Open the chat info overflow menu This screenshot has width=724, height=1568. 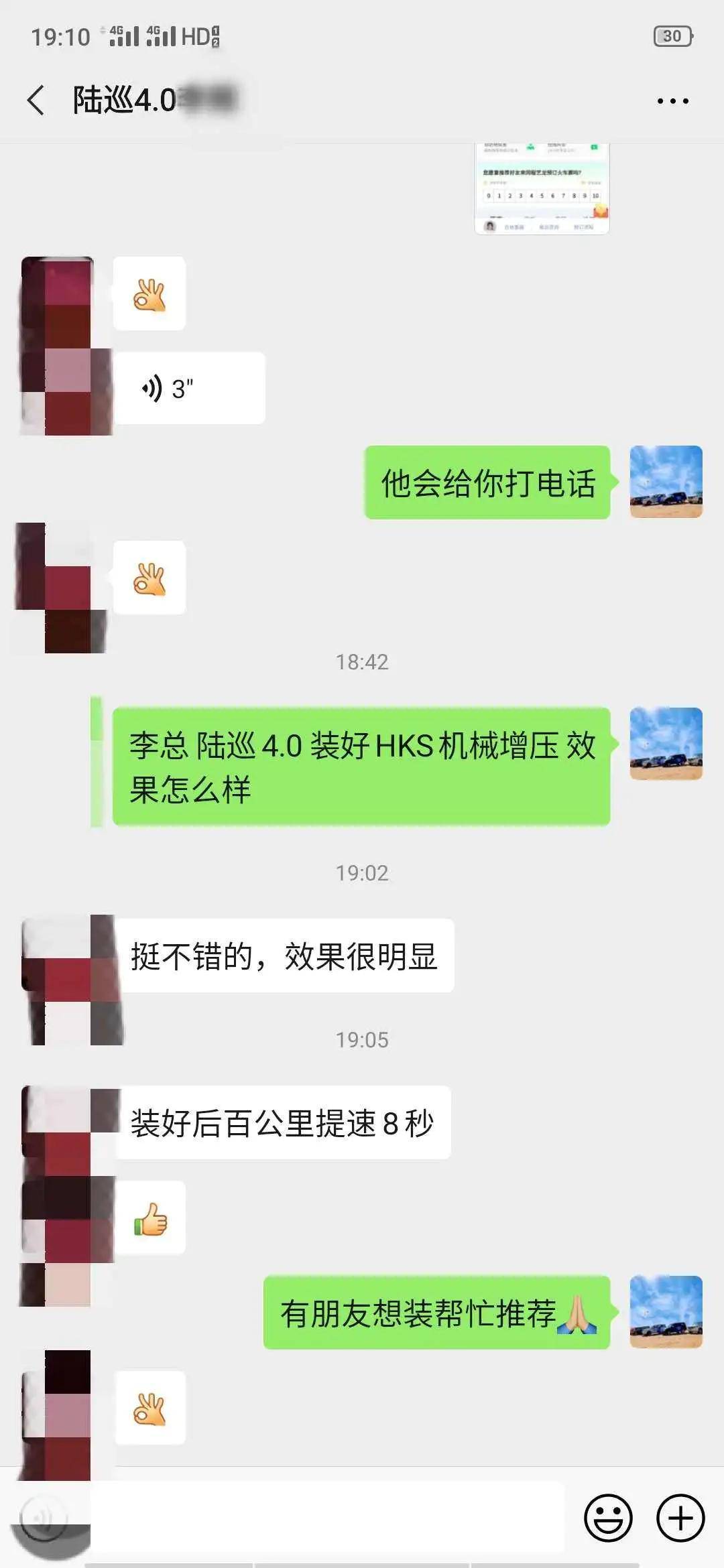click(x=672, y=101)
